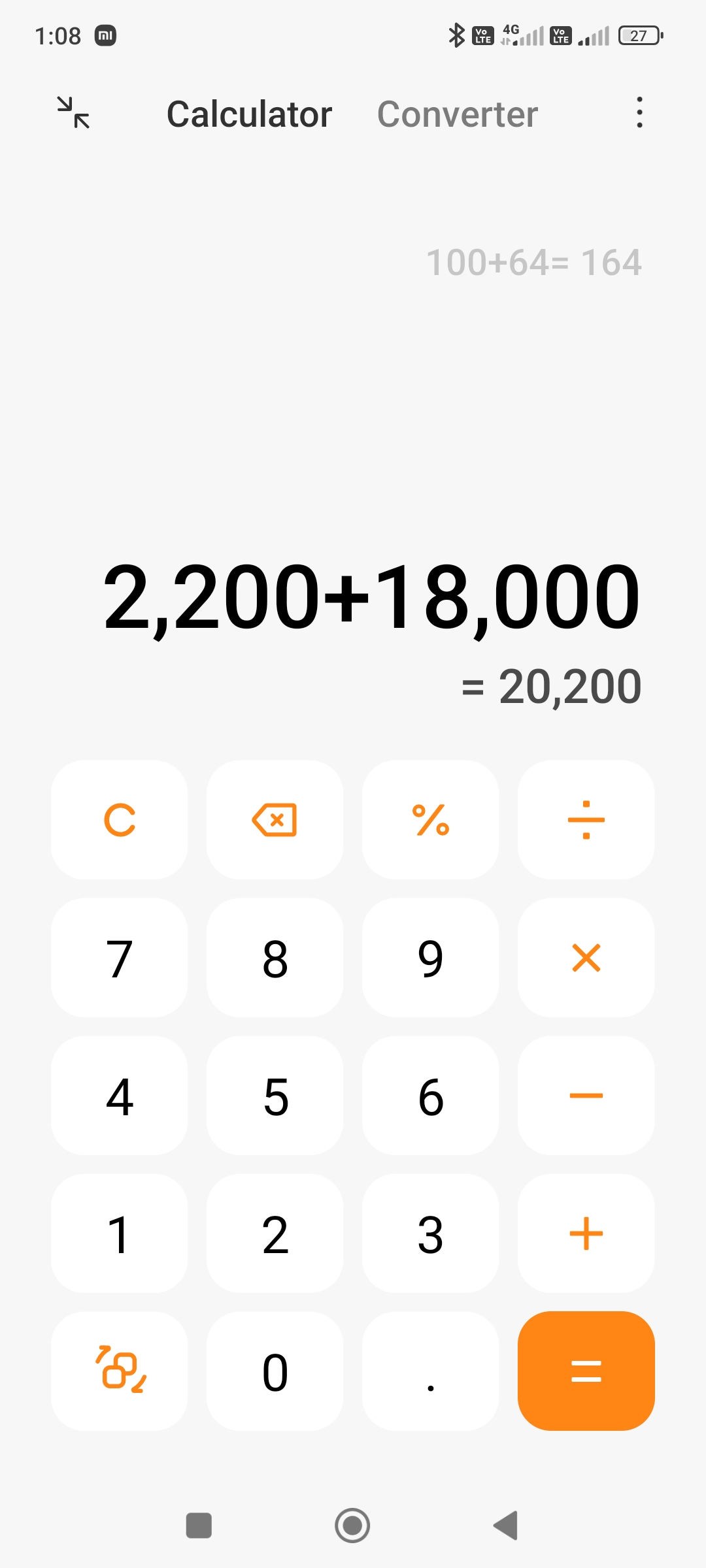This screenshot has height=1568, width=706.
Task: Clear the calculation with C
Action: [120, 819]
